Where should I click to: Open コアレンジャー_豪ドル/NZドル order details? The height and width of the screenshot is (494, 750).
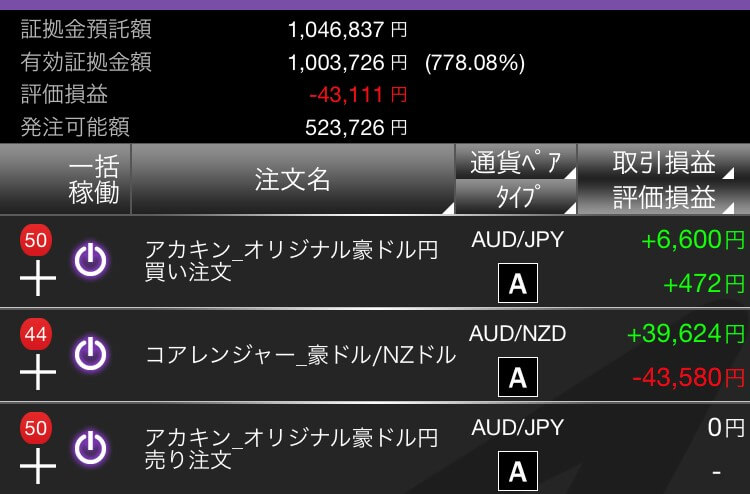tap(300, 355)
